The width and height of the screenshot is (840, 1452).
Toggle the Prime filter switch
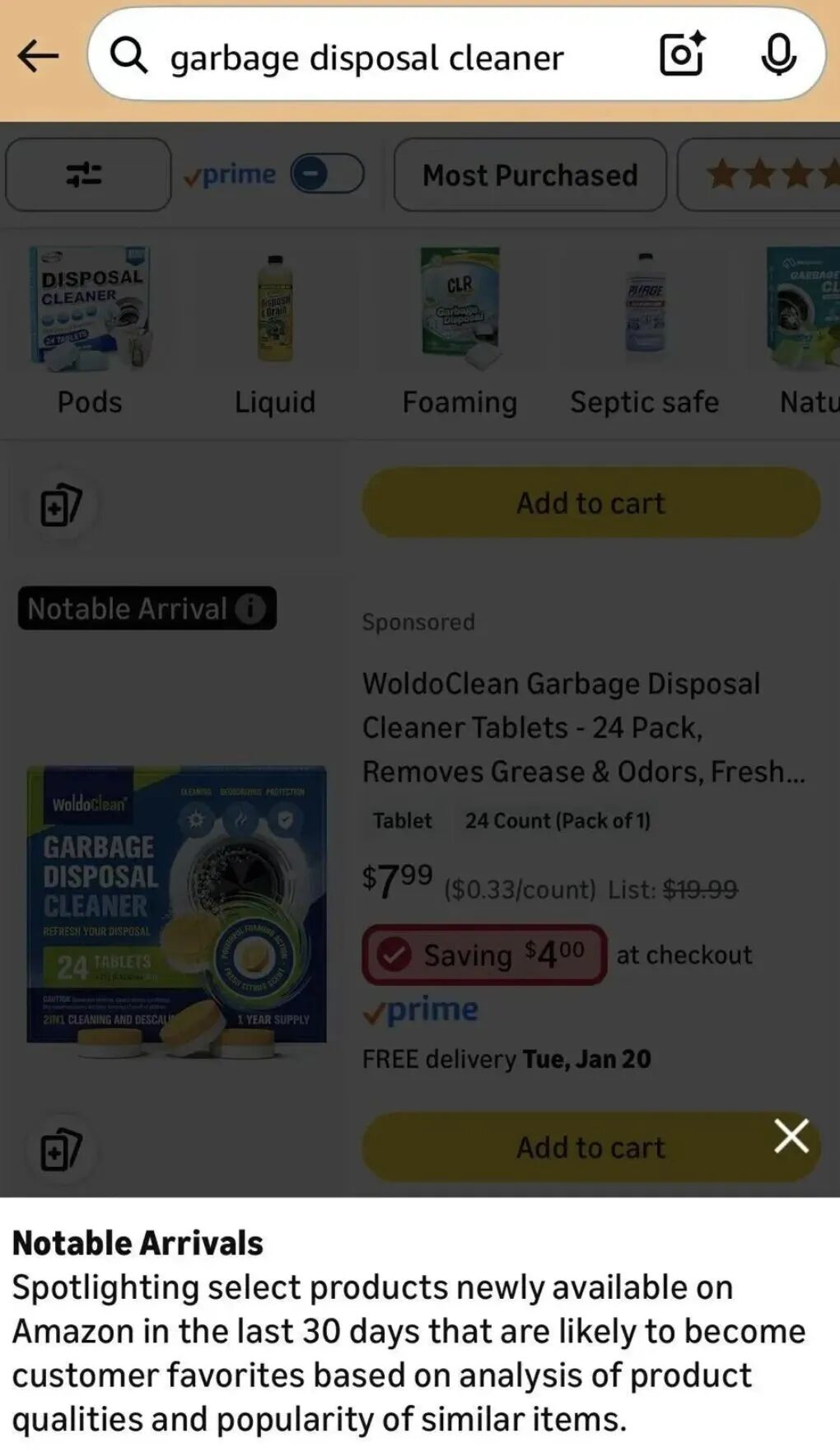coord(327,175)
